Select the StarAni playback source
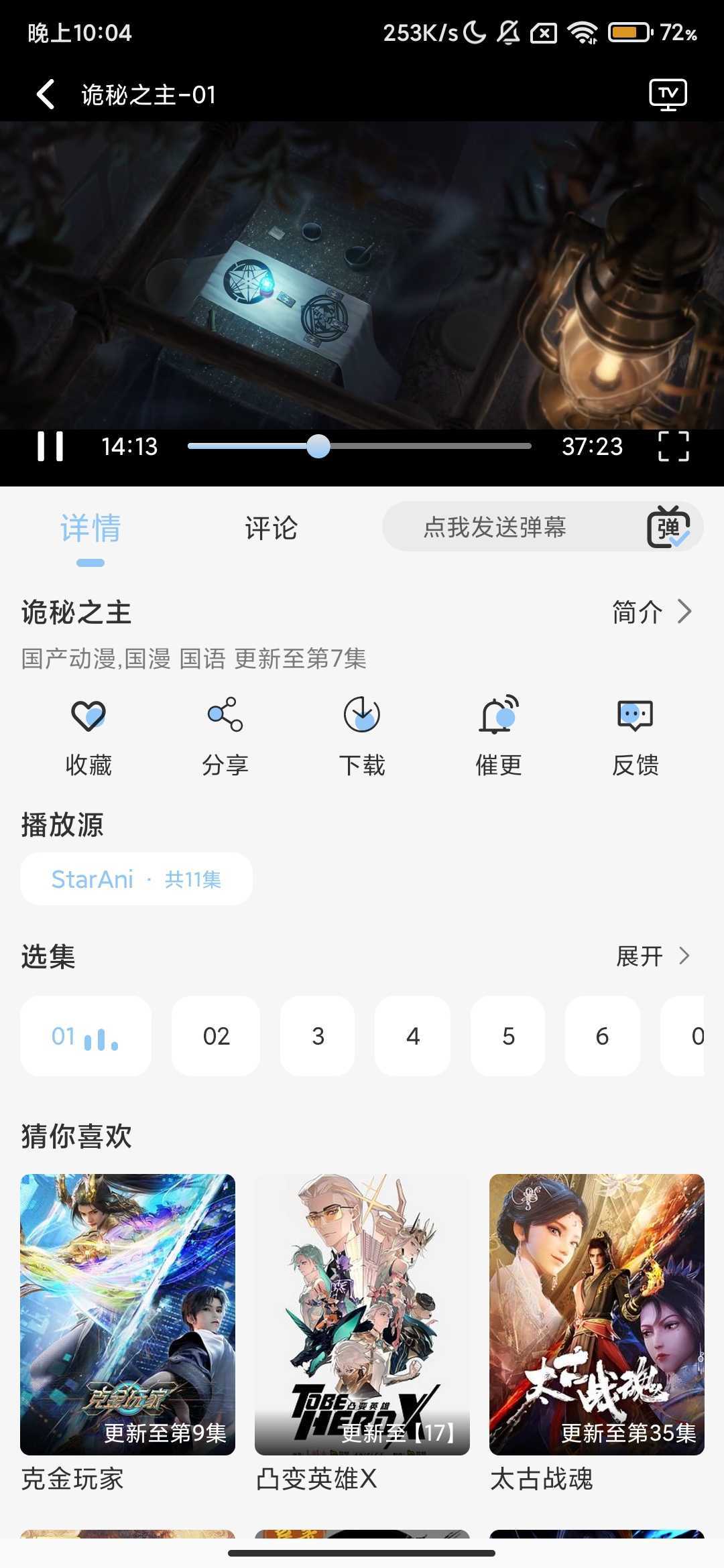Image resolution: width=724 pixels, height=1568 pixels. click(x=137, y=879)
